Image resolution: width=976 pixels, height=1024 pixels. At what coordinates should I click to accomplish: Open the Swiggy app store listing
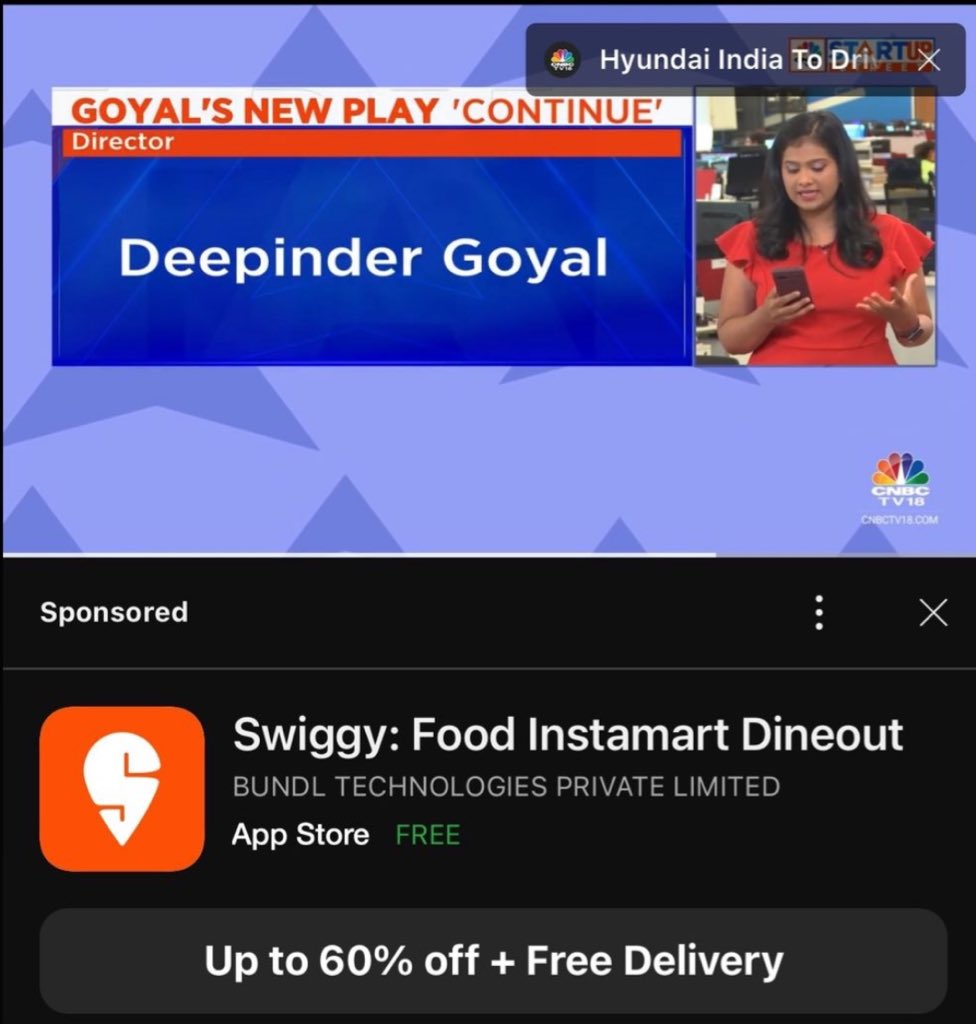coord(567,735)
